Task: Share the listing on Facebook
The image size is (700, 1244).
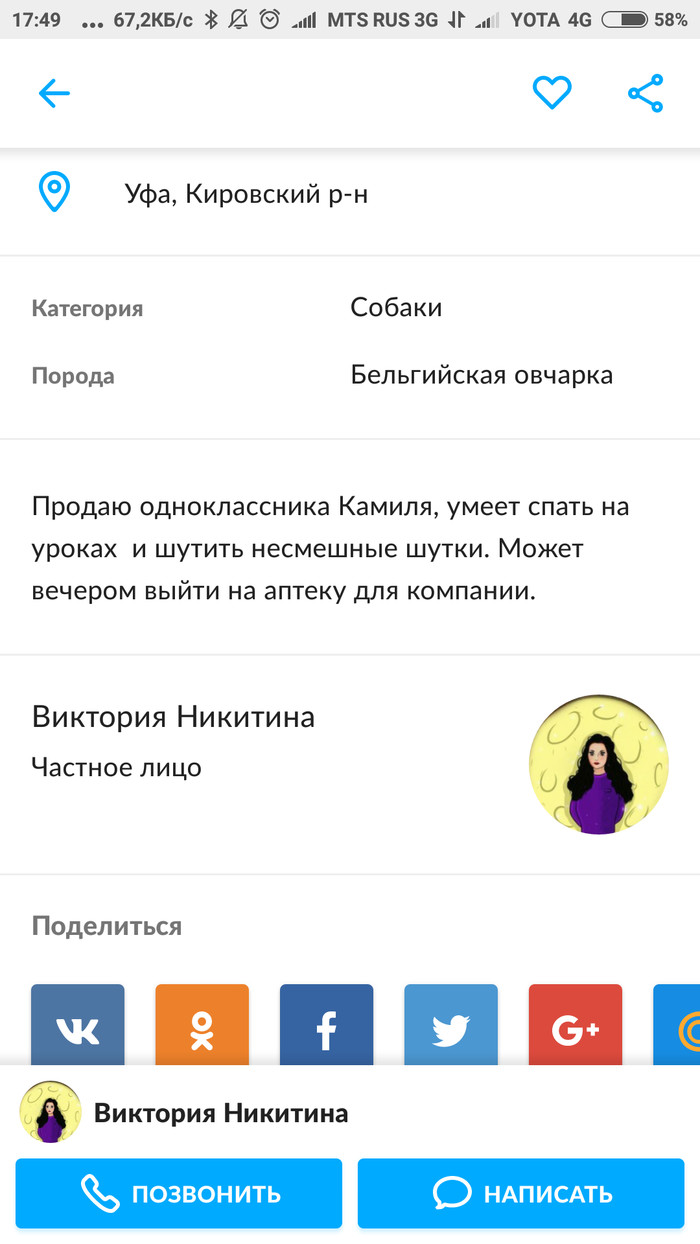Action: [326, 1027]
